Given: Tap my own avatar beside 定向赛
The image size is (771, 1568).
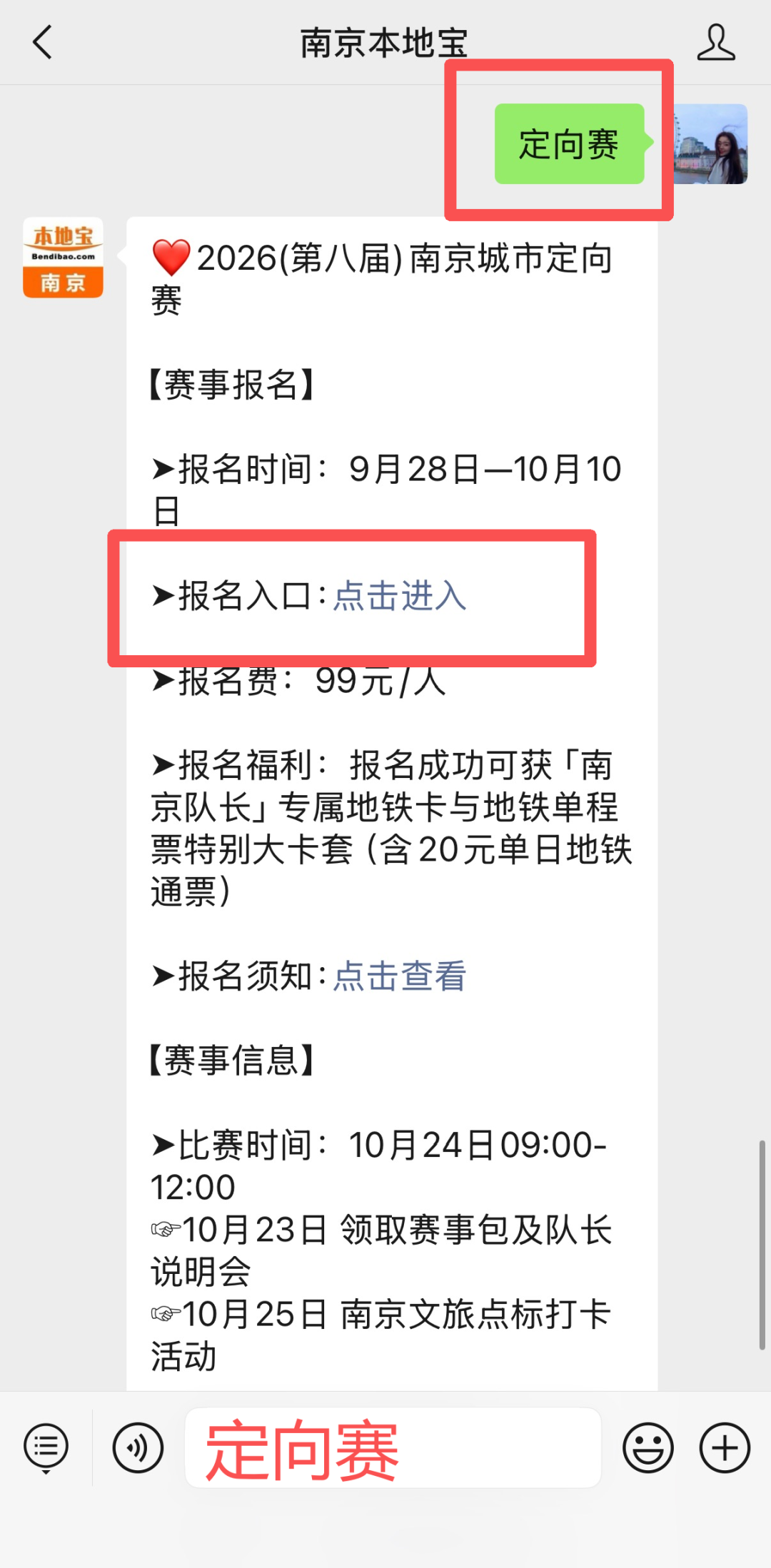Looking at the screenshot, I should pyautogui.click(x=710, y=144).
